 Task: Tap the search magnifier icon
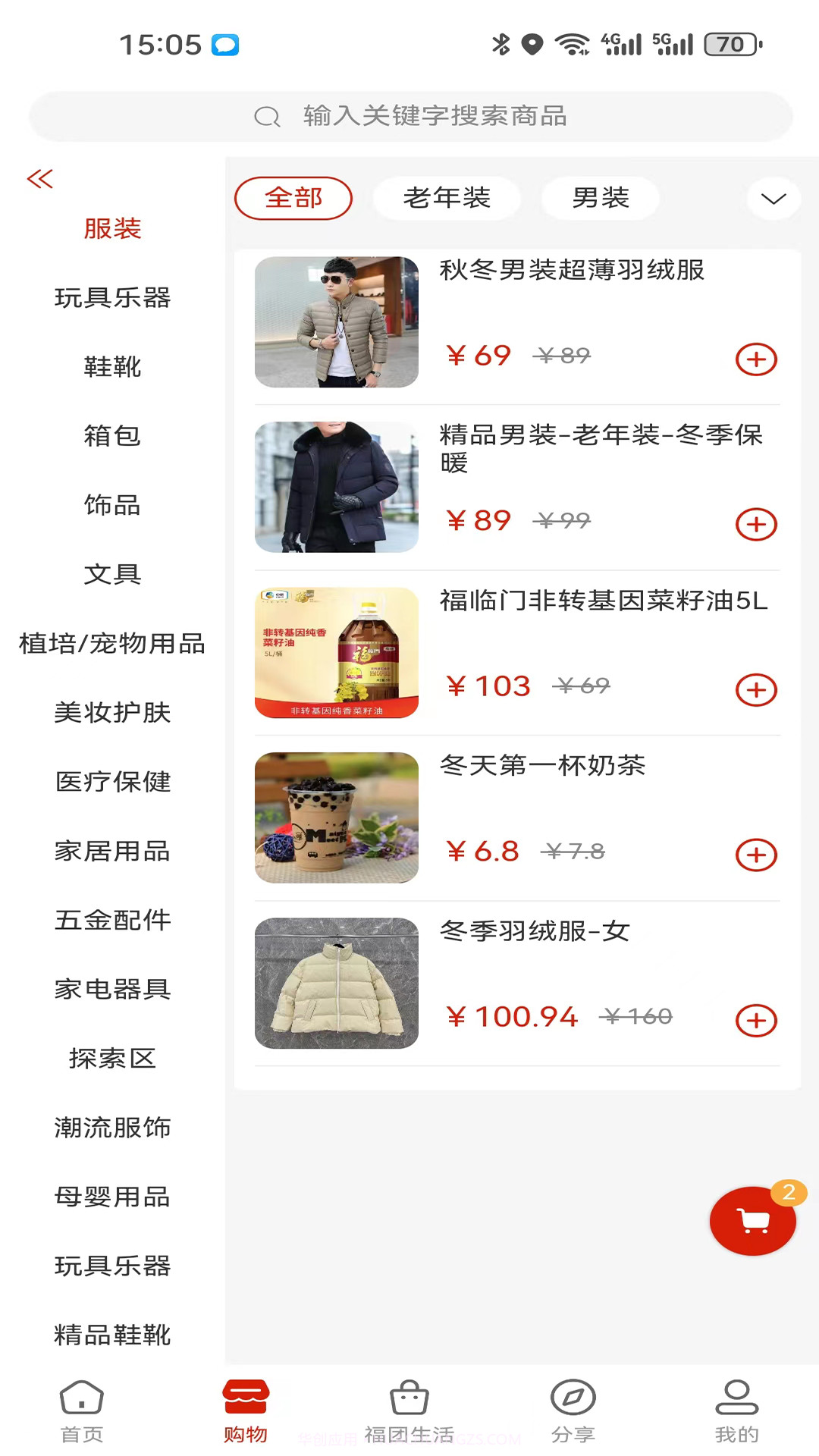(267, 117)
